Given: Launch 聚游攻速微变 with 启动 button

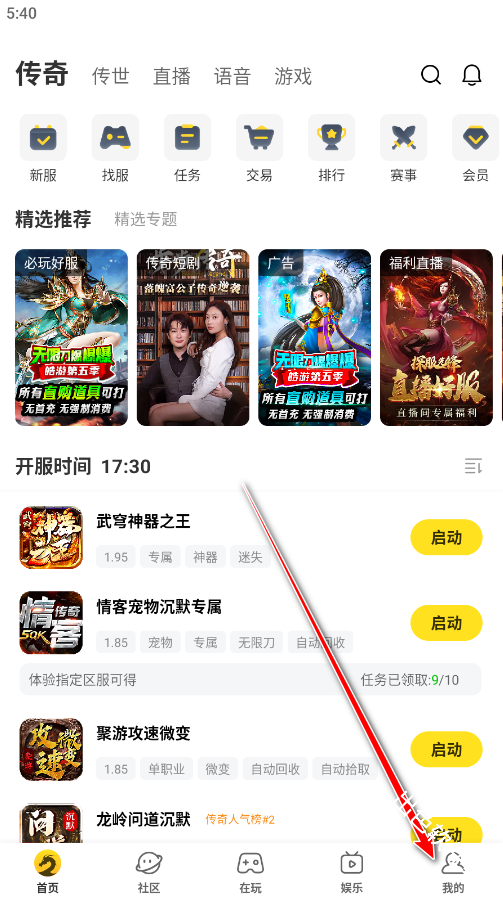Looking at the screenshot, I should (x=446, y=749).
